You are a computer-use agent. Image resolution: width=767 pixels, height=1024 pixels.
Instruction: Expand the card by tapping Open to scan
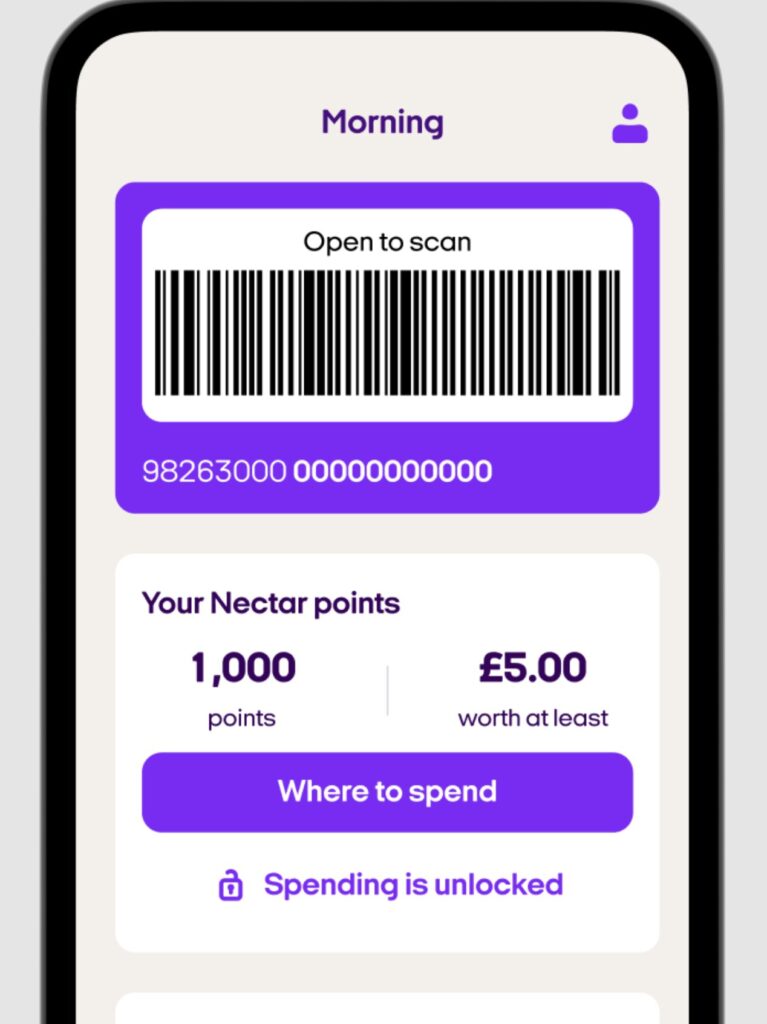click(x=388, y=241)
